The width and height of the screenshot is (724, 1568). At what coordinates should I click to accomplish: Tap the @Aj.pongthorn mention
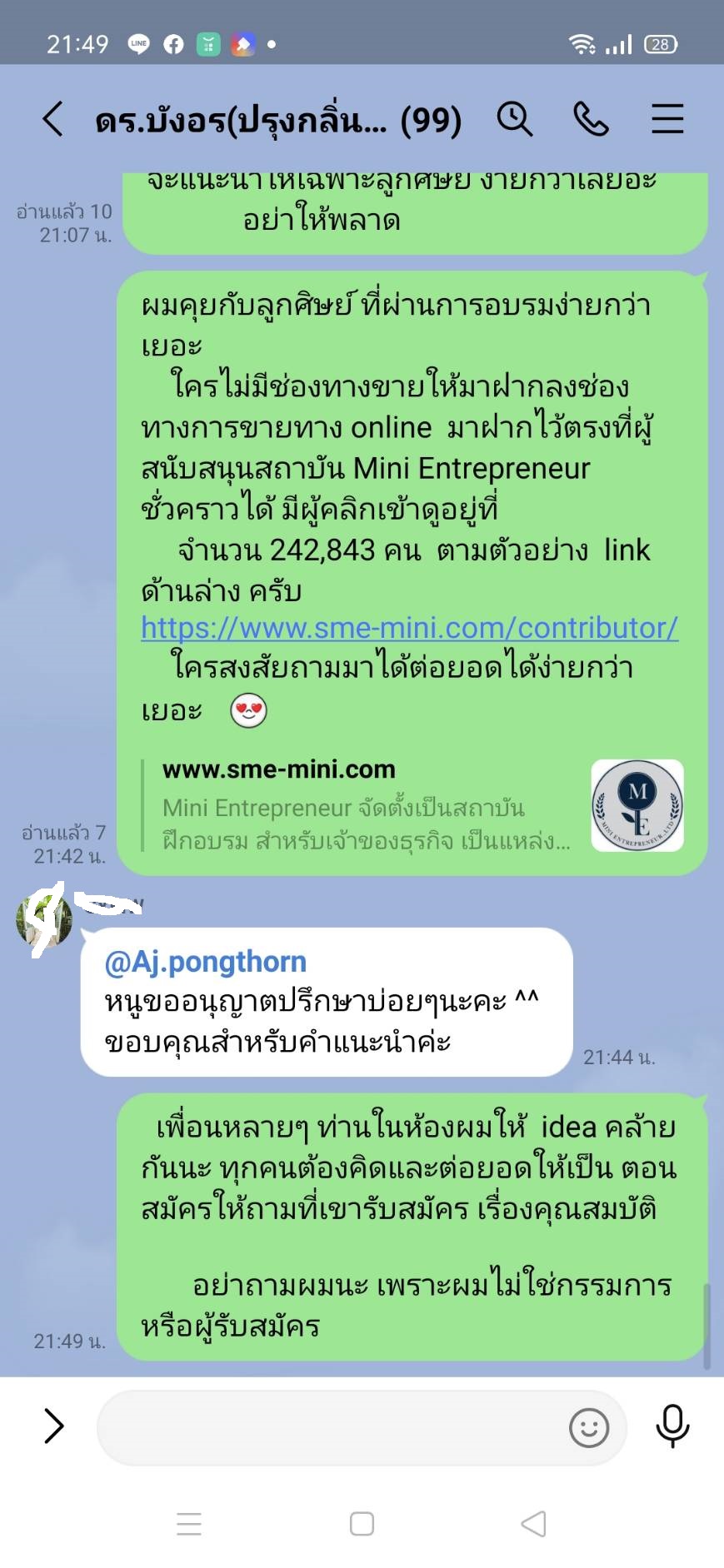(x=205, y=962)
